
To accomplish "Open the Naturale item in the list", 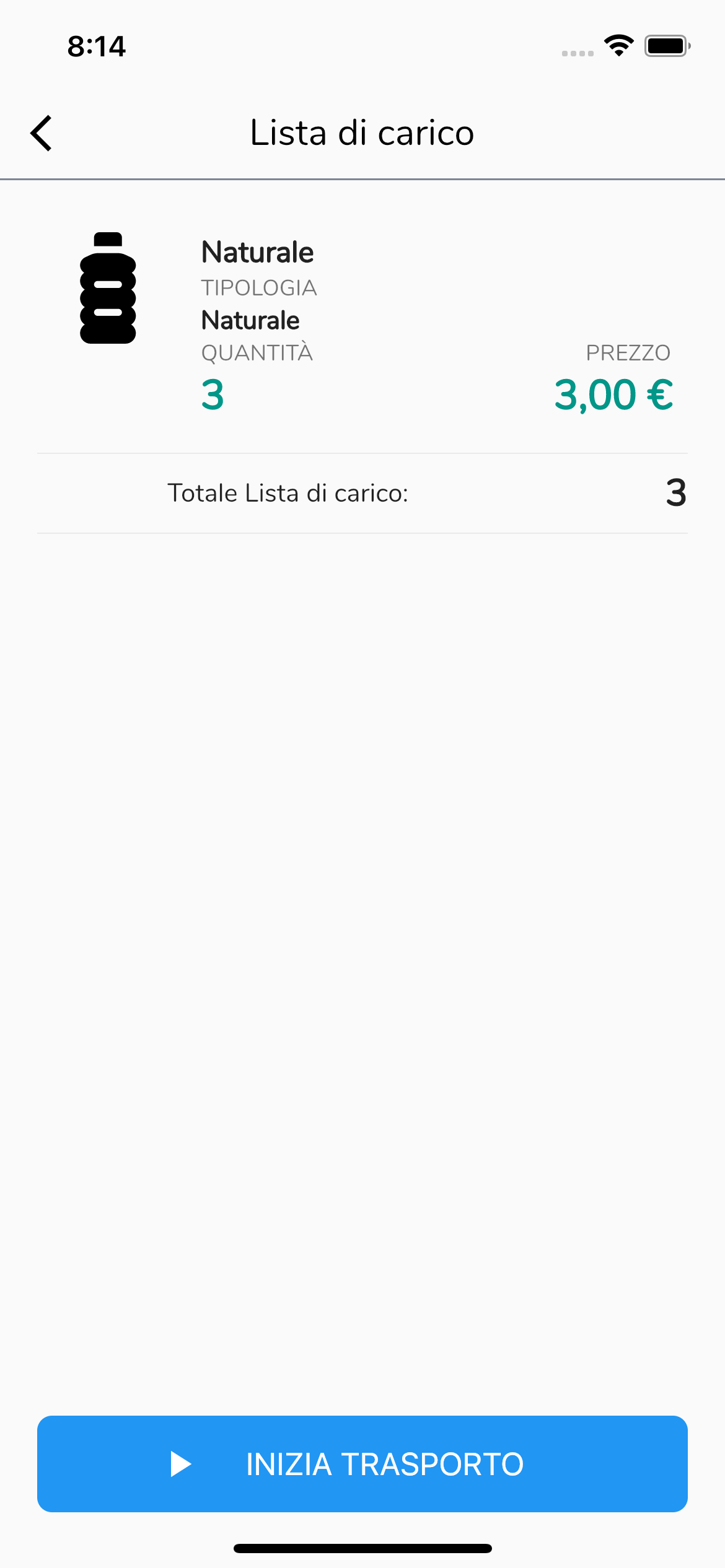I will [x=362, y=322].
